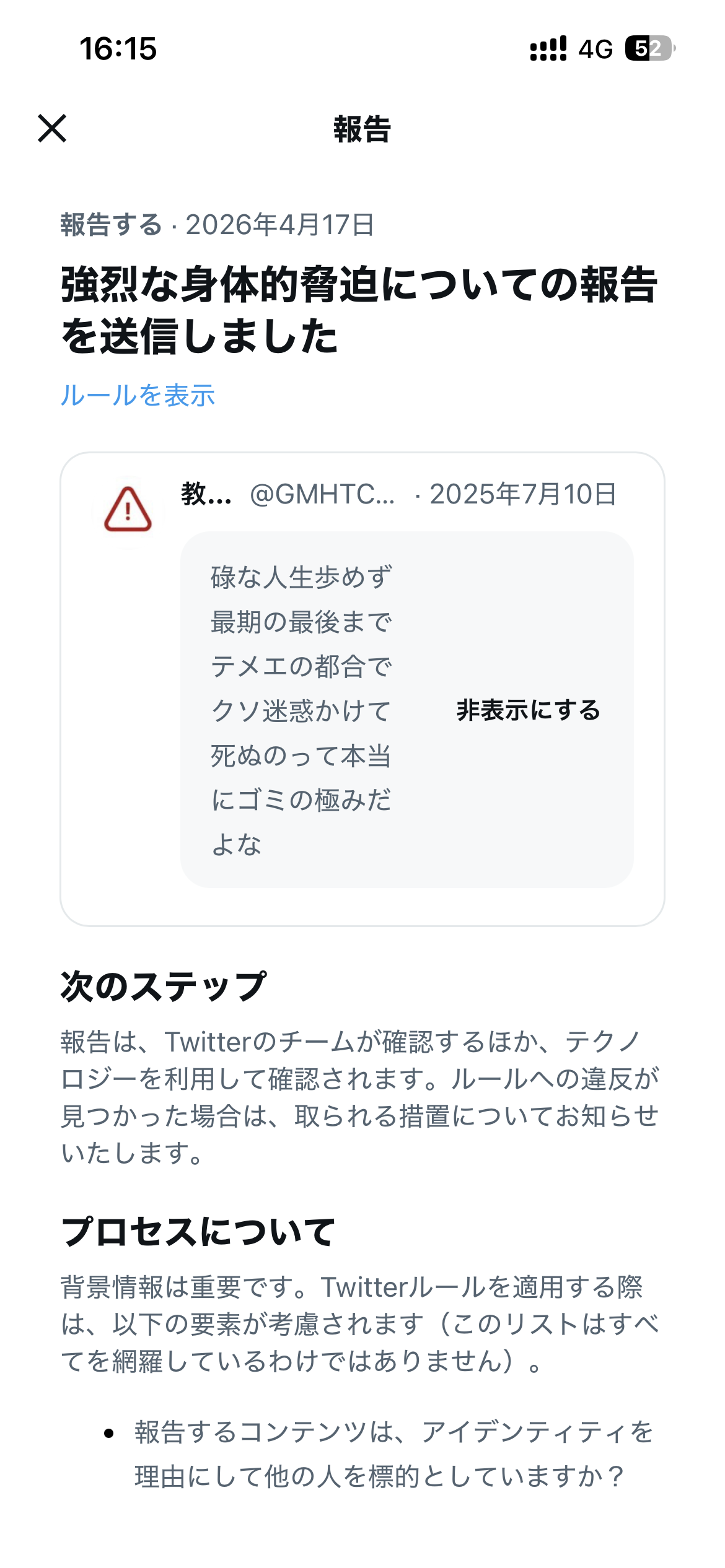
Task: Close the report screen with the X
Action: click(52, 128)
